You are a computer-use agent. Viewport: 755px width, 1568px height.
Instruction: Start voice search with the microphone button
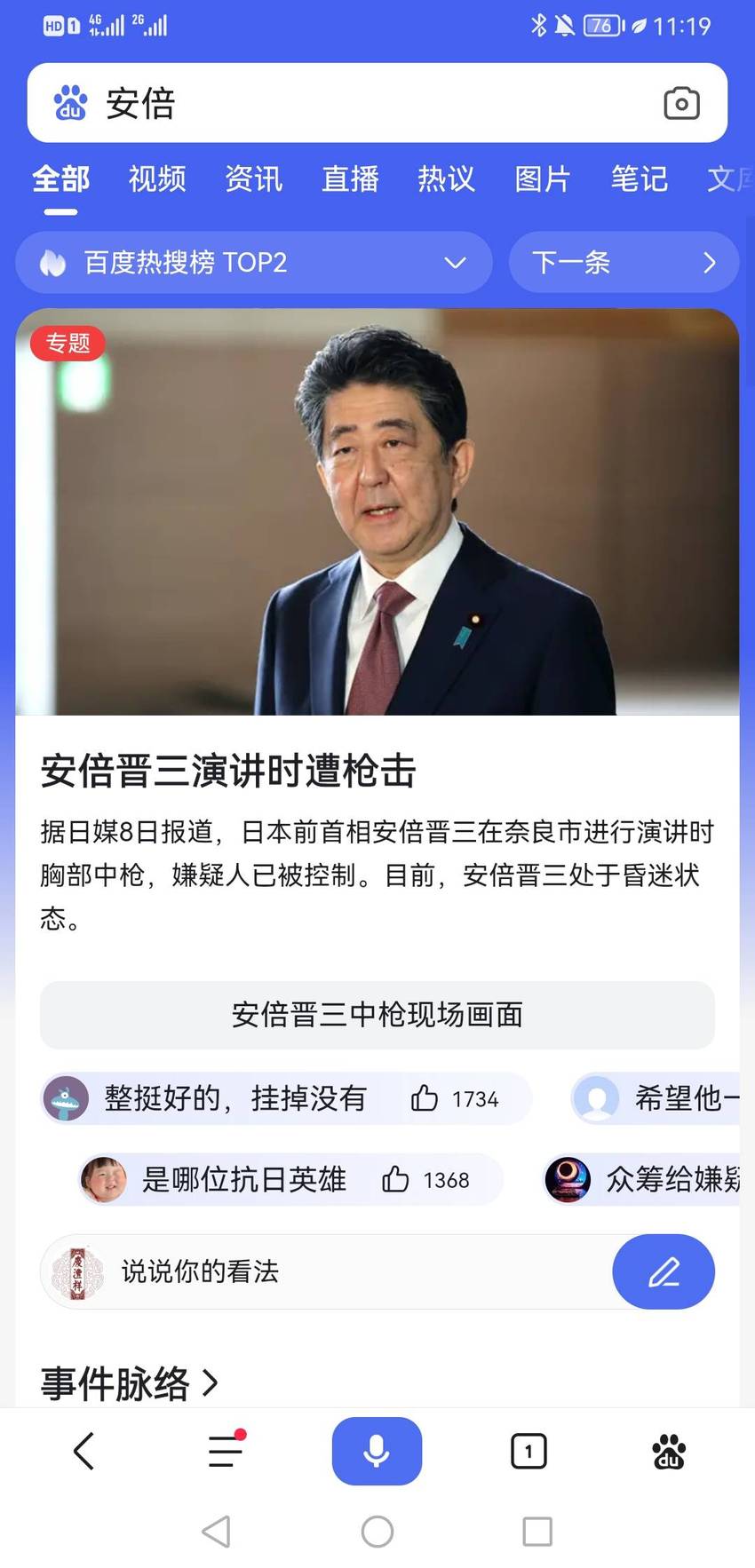point(377,1451)
